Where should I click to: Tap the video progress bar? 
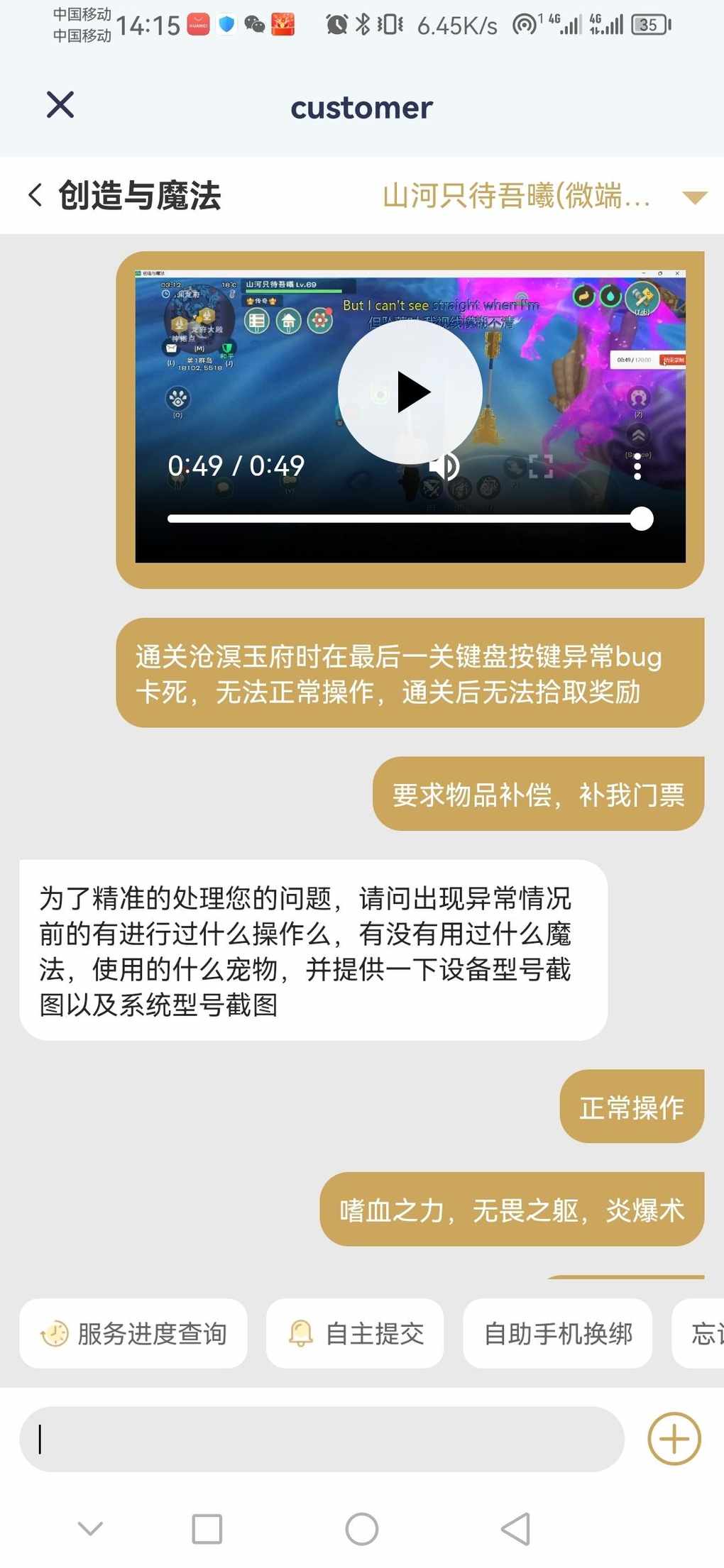tap(405, 519)
